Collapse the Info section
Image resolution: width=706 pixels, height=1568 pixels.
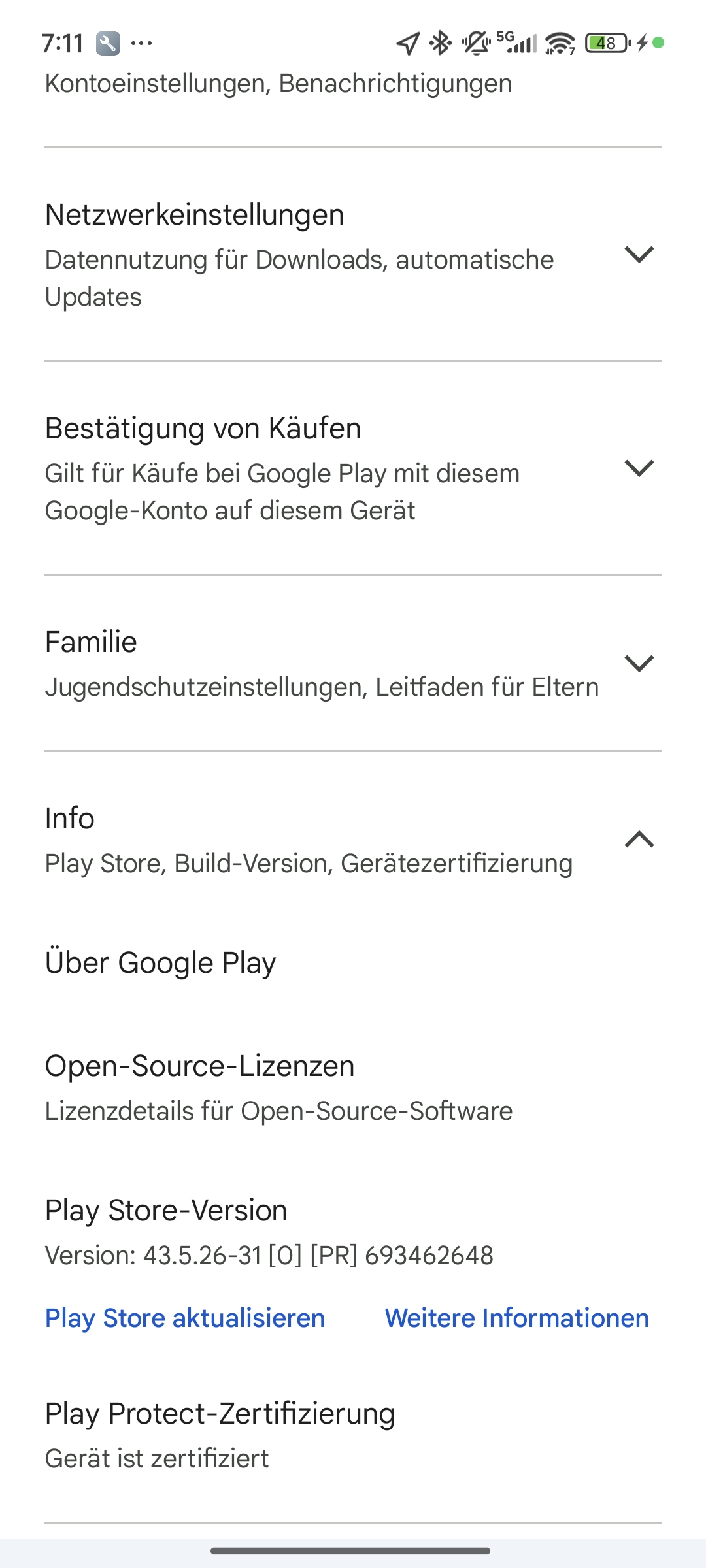click(x=353, y=840)
